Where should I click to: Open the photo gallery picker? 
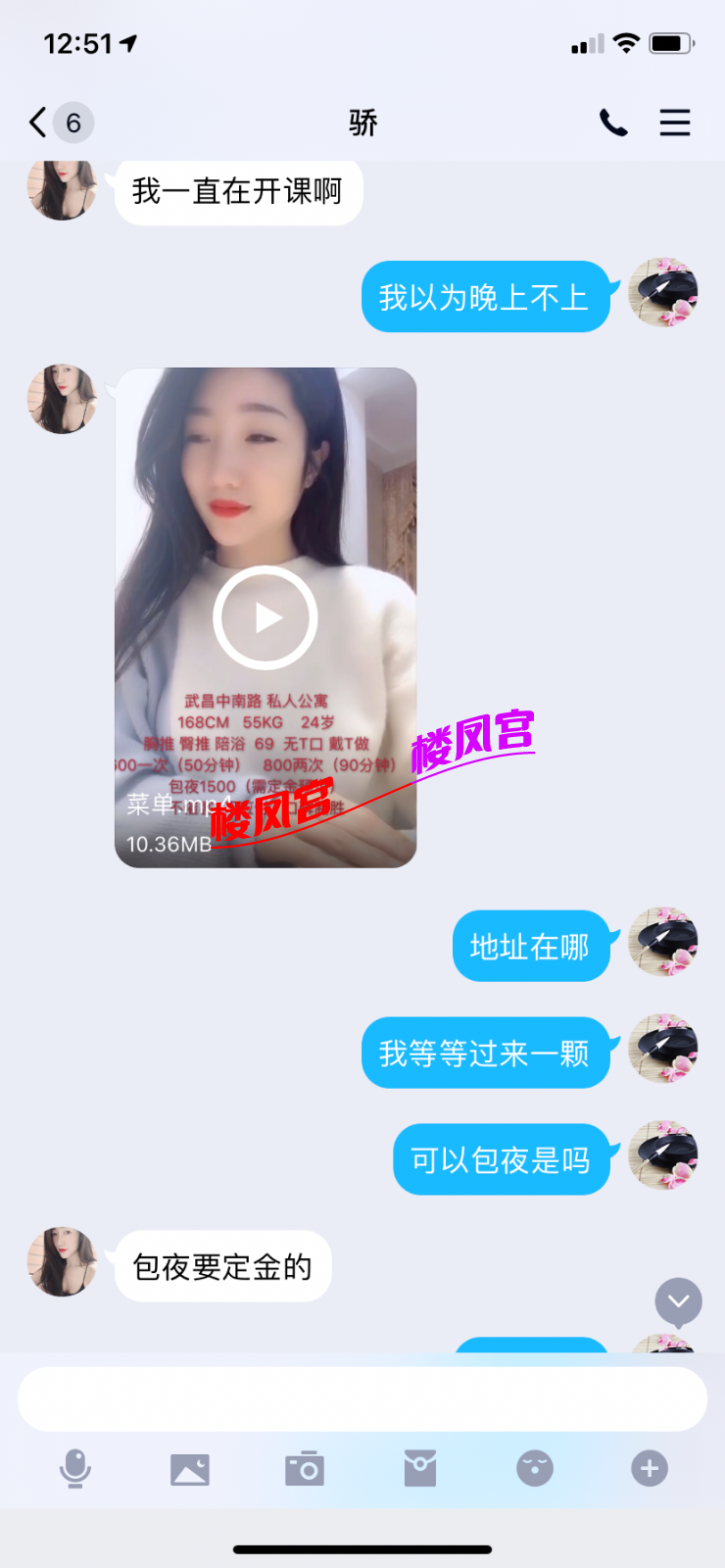coord(190,1469)
